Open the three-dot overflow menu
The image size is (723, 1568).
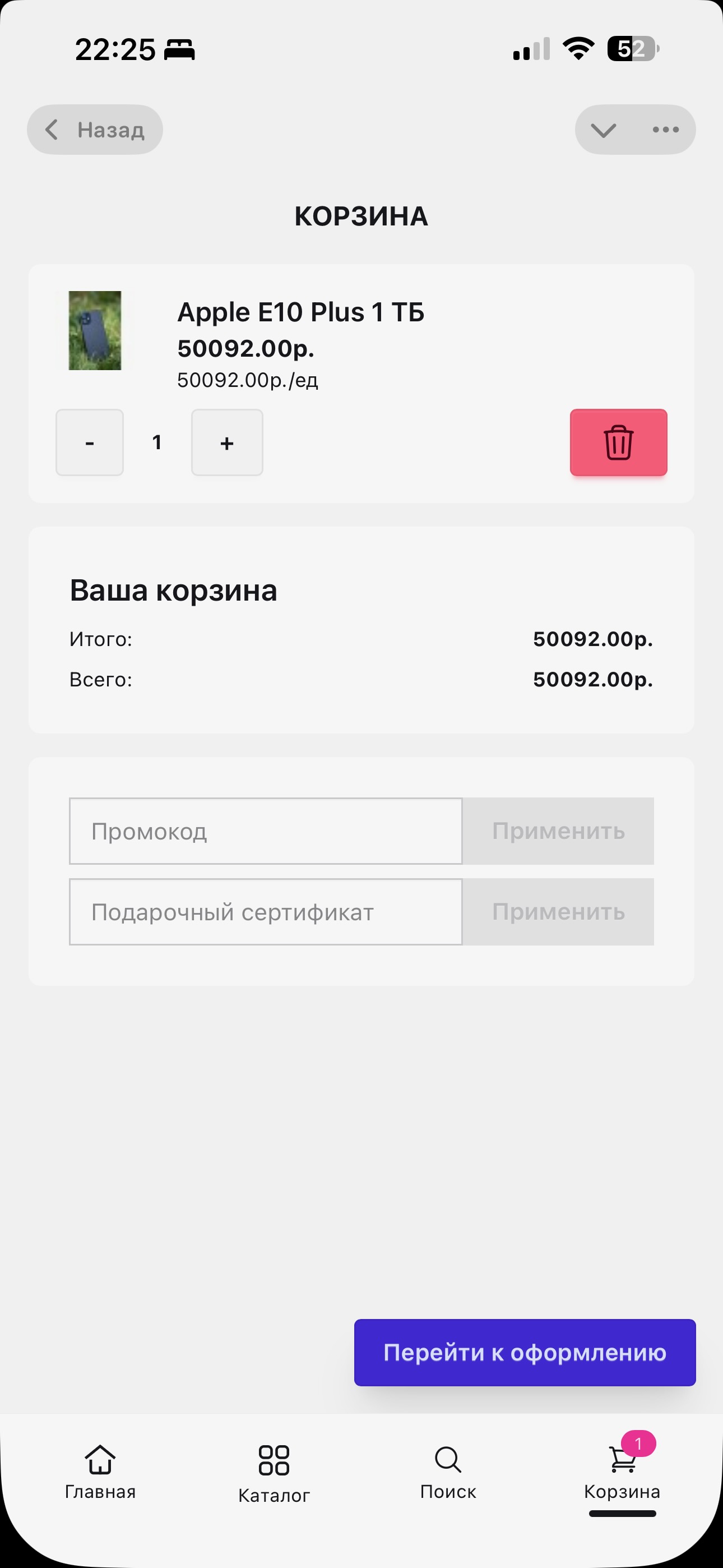coord(665,130)
